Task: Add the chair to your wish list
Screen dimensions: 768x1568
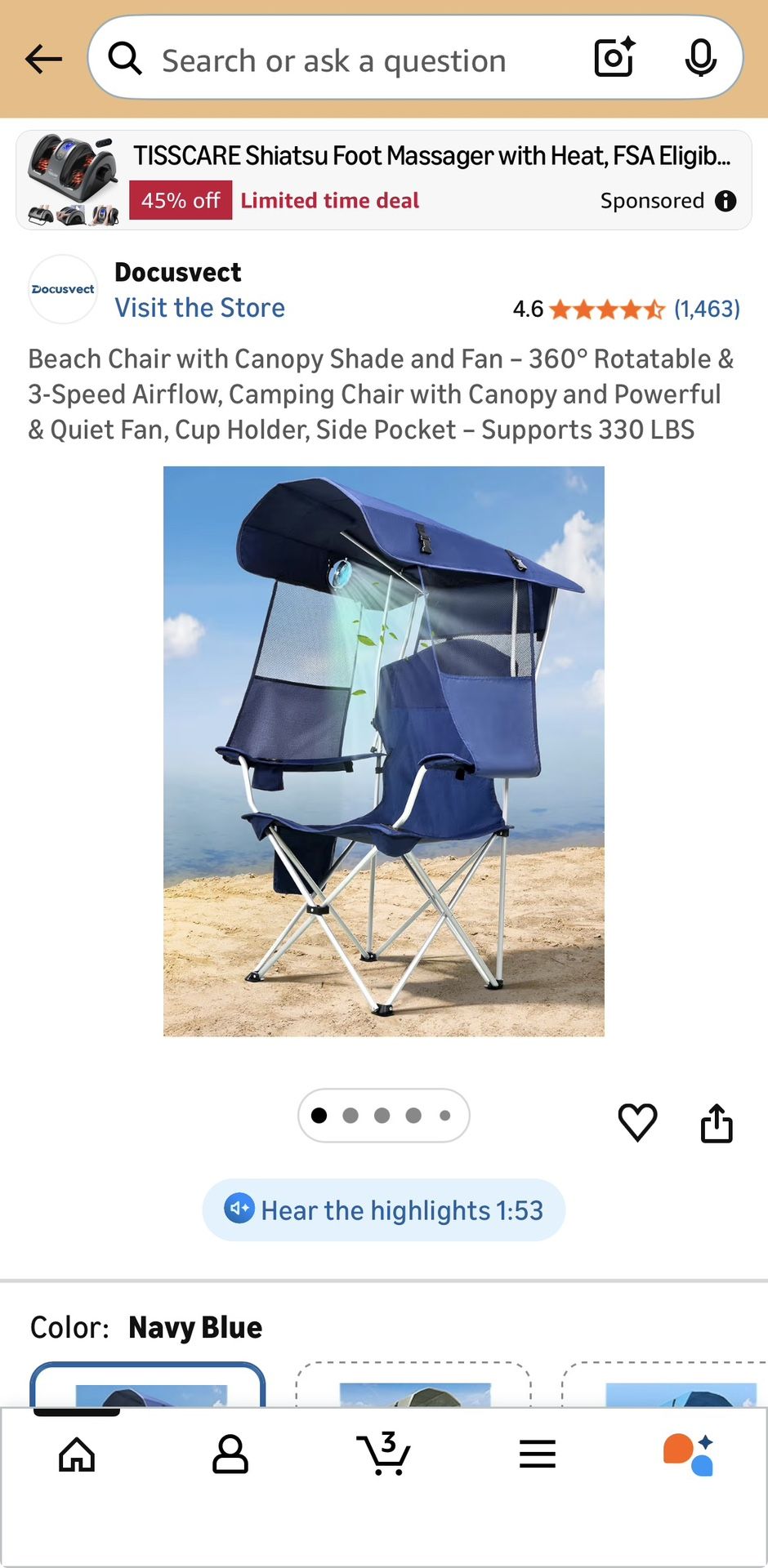Action: [x=637, y=1121]
